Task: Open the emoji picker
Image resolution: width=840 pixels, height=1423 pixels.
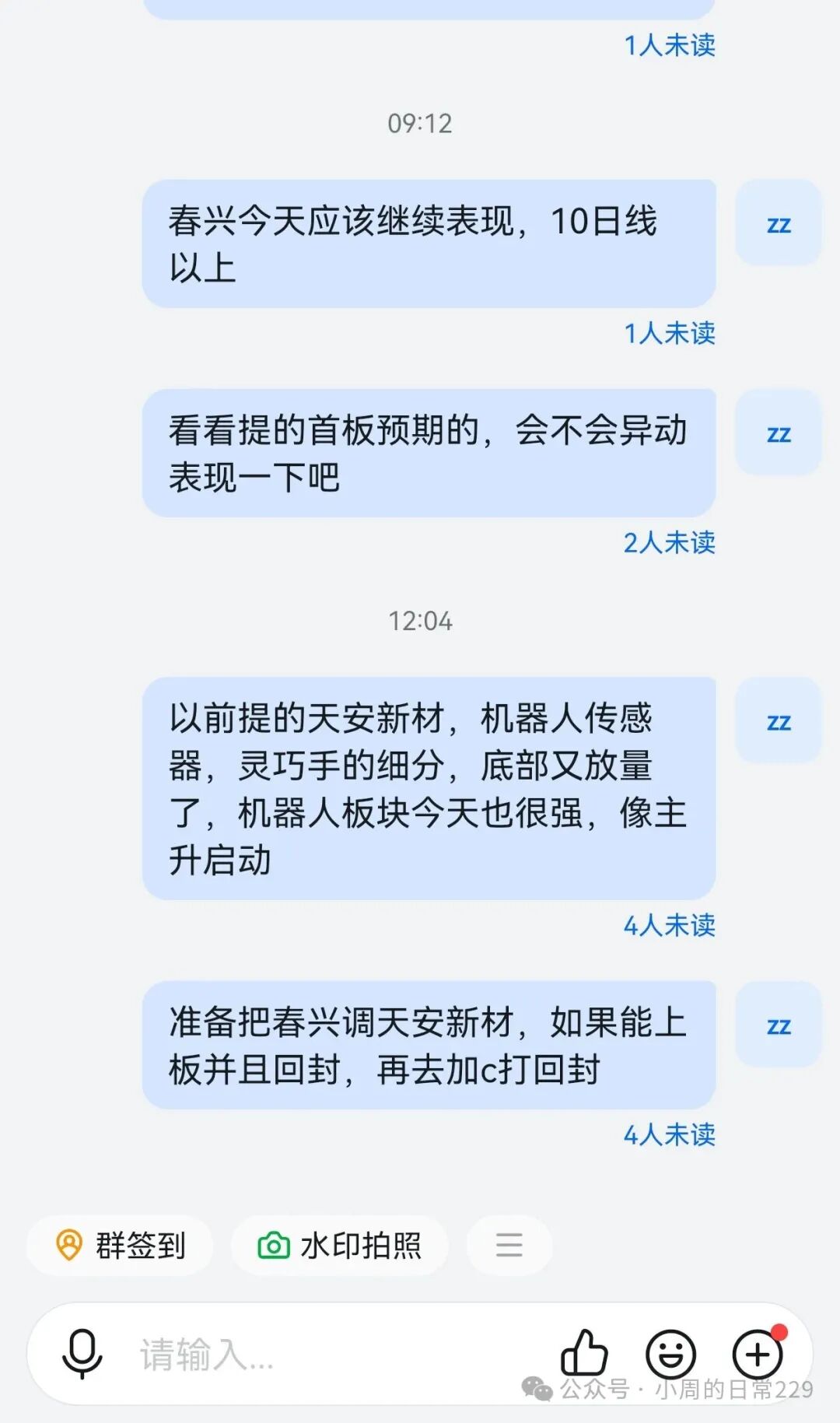Action: (670, 1354)
